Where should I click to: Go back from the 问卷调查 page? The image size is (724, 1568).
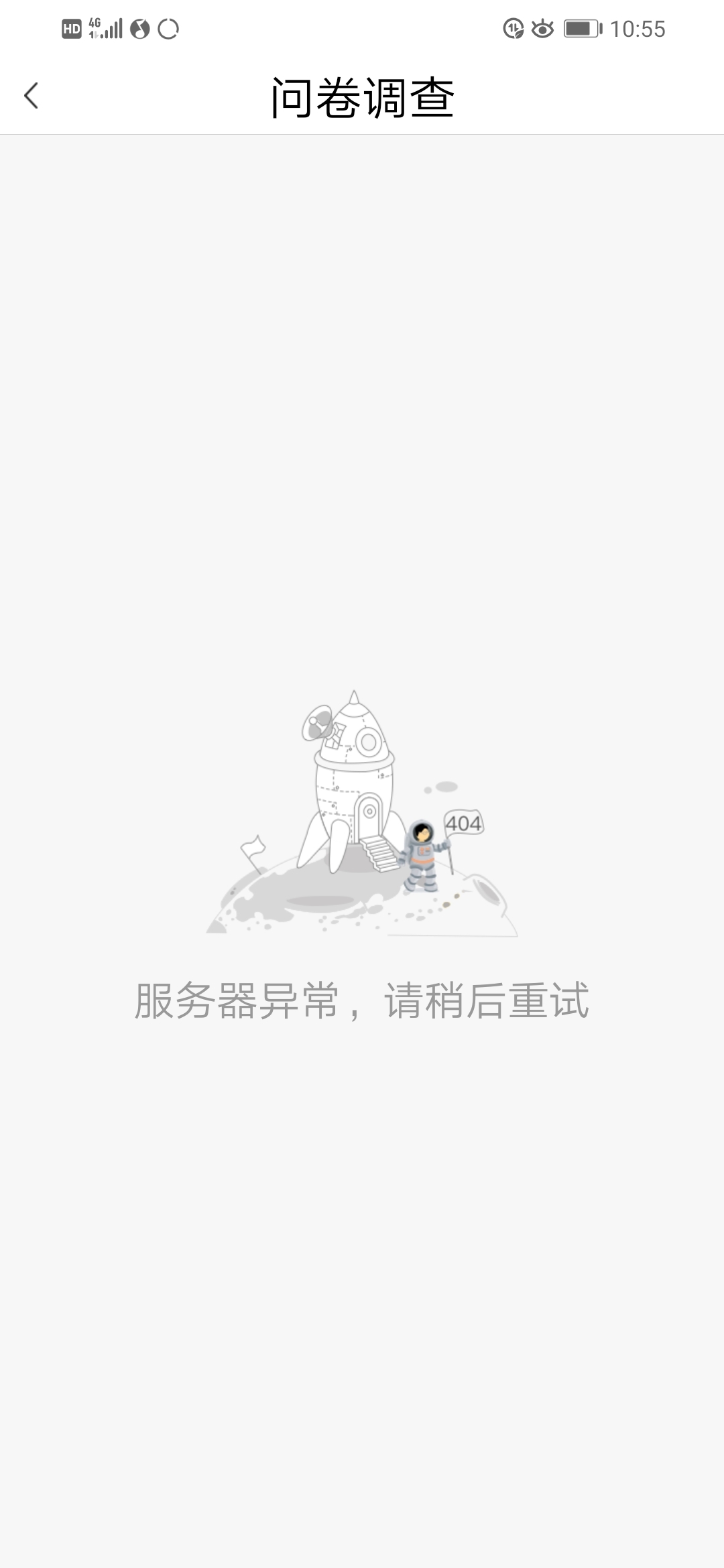pos(32,96)
